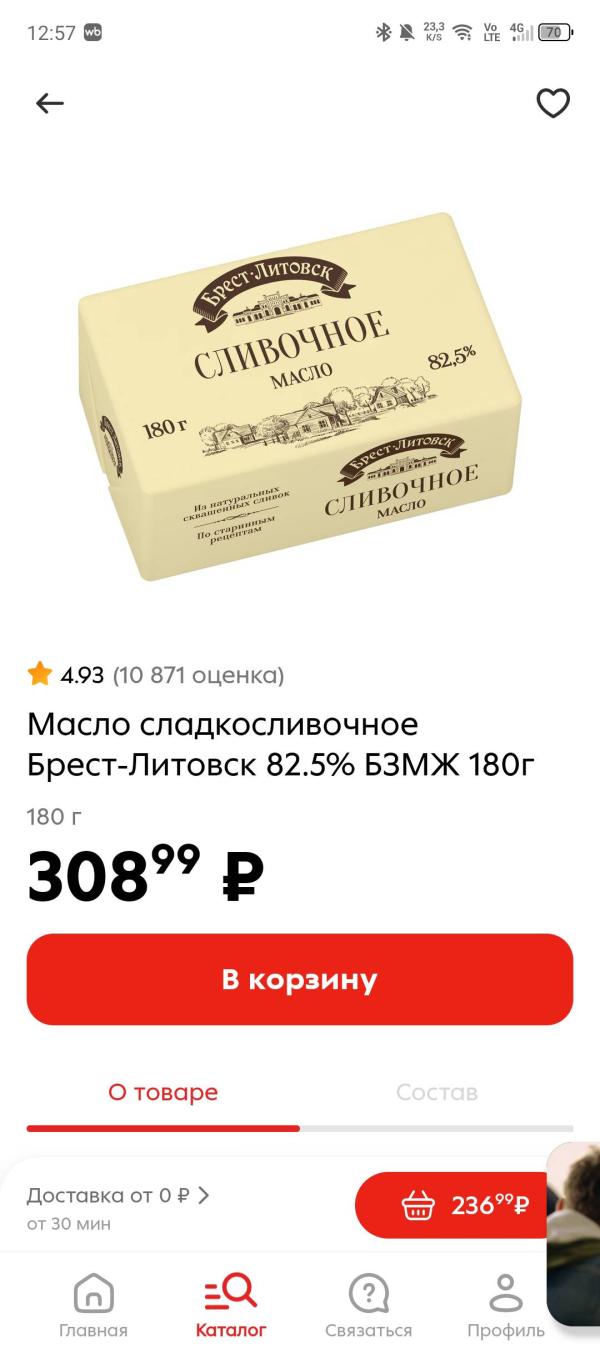Switch to the Состав tab
The image size is (600, 1352).
(x=437, y=1092)
